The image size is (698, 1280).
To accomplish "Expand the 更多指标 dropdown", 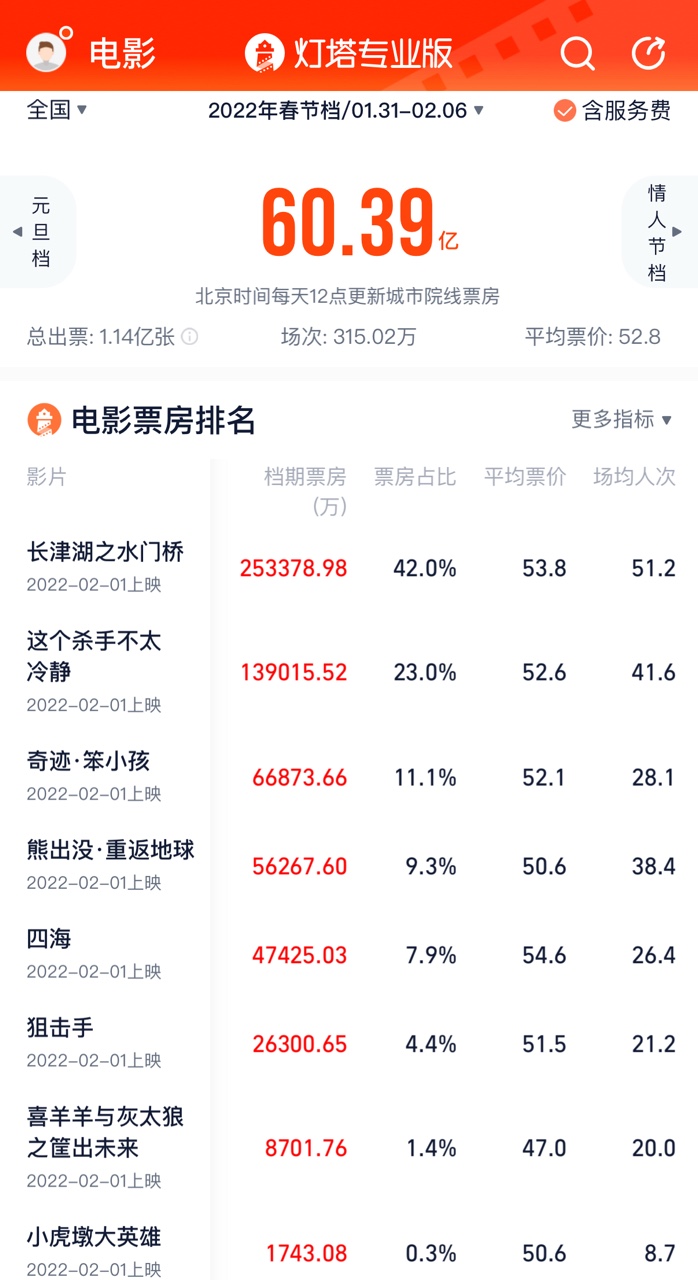I will pyautogui.click(x=621, y=420).
